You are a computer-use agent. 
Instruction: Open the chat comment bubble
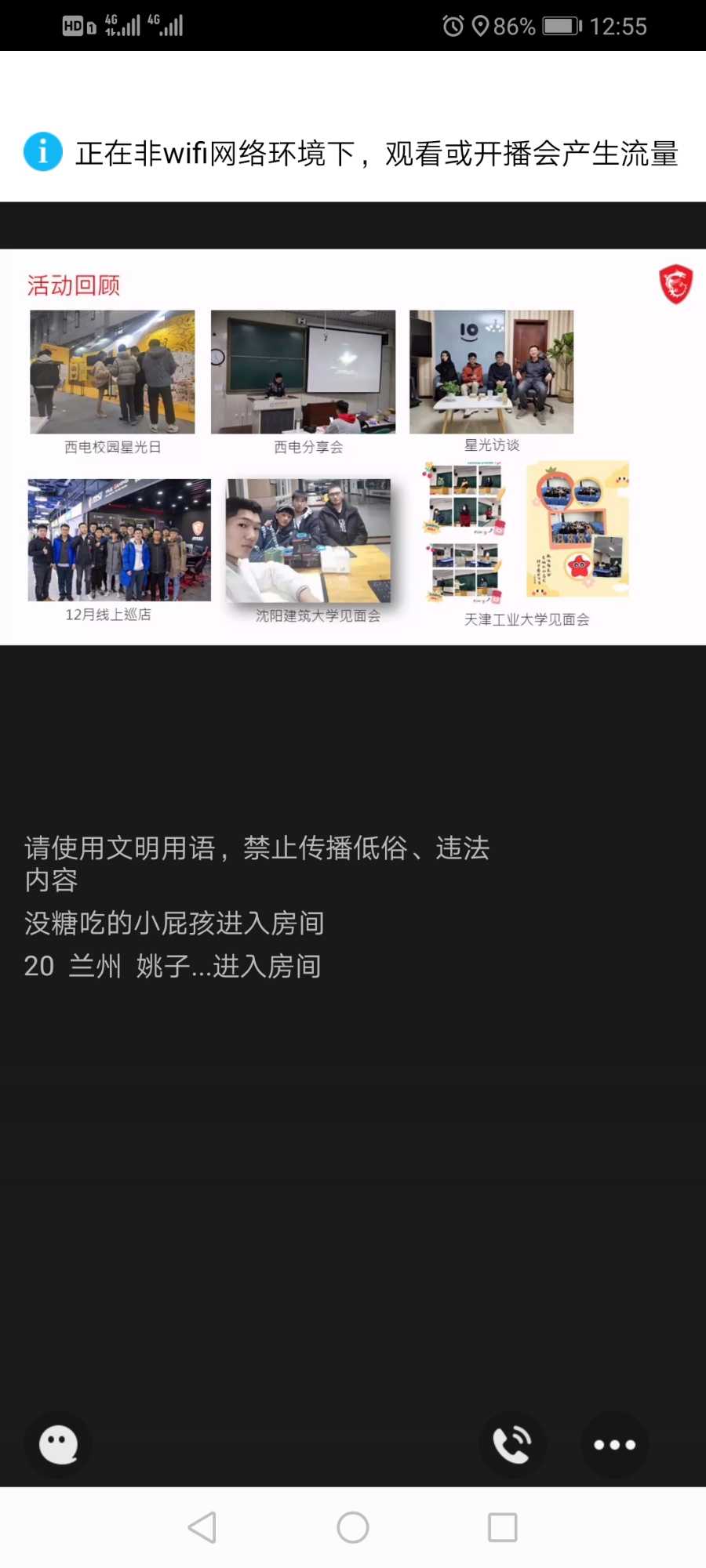point(59,1444)
